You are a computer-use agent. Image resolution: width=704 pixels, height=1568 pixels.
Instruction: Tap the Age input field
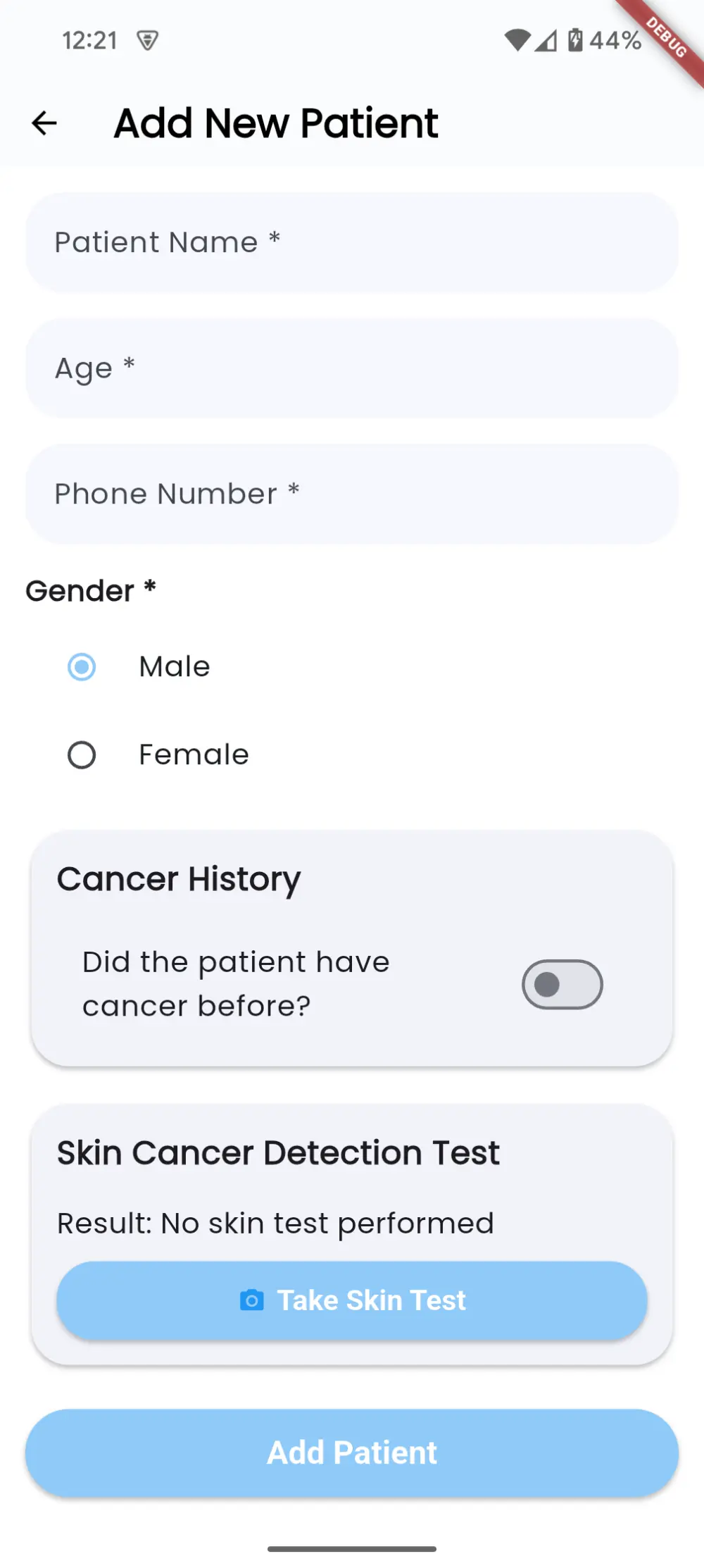click(x=352, y=368)
